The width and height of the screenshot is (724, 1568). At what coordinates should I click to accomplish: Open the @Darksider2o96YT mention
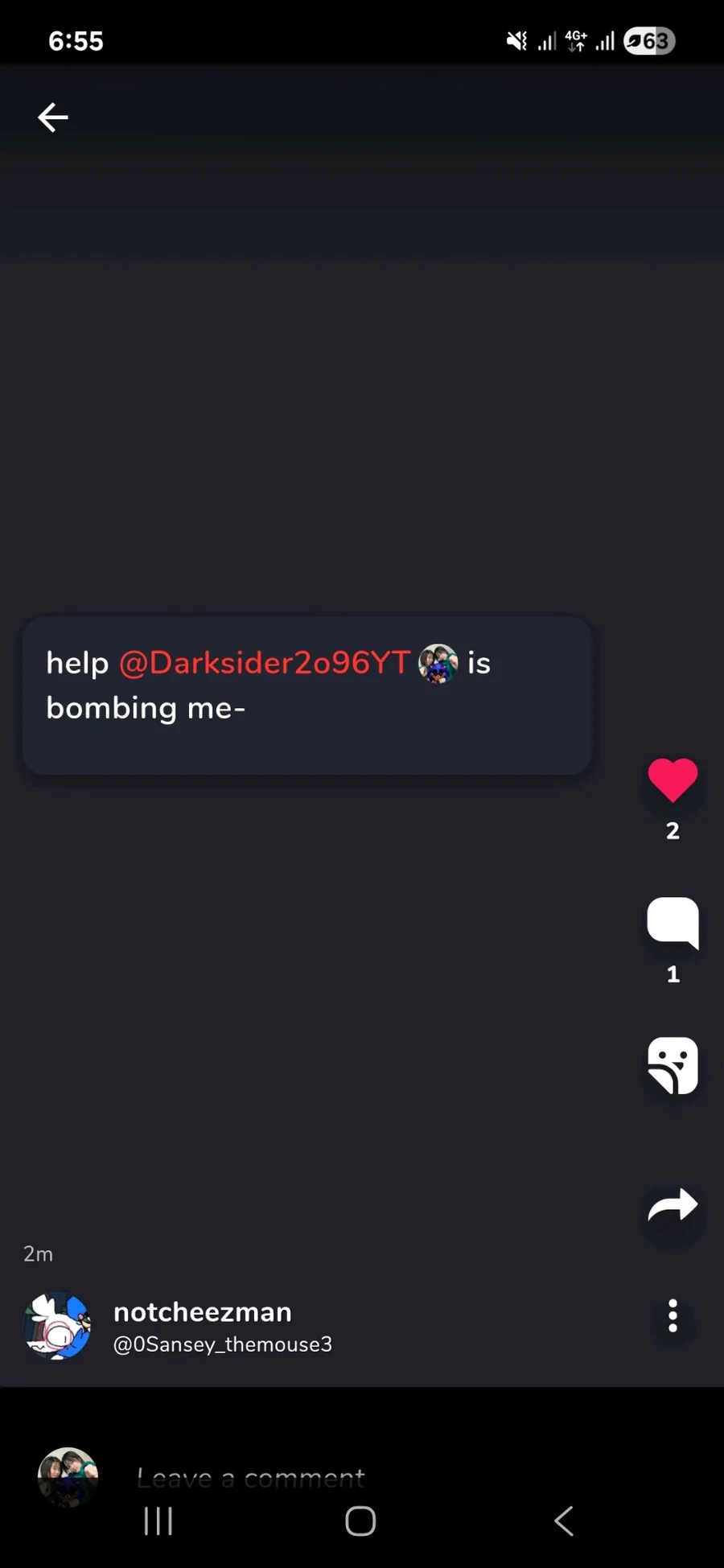click(265, 663)
